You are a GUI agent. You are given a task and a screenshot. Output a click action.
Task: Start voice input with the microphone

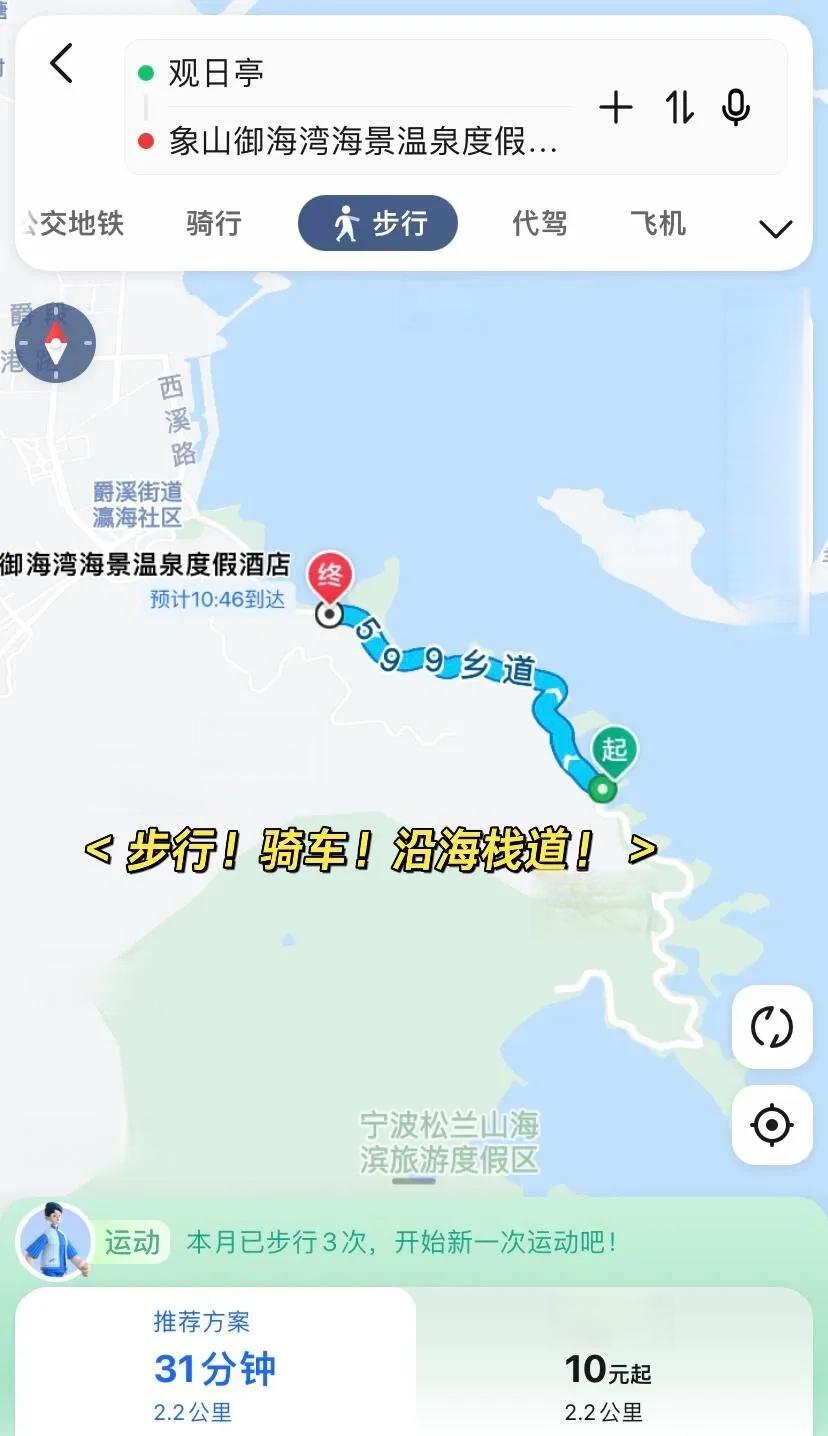(x=736, y=107)
